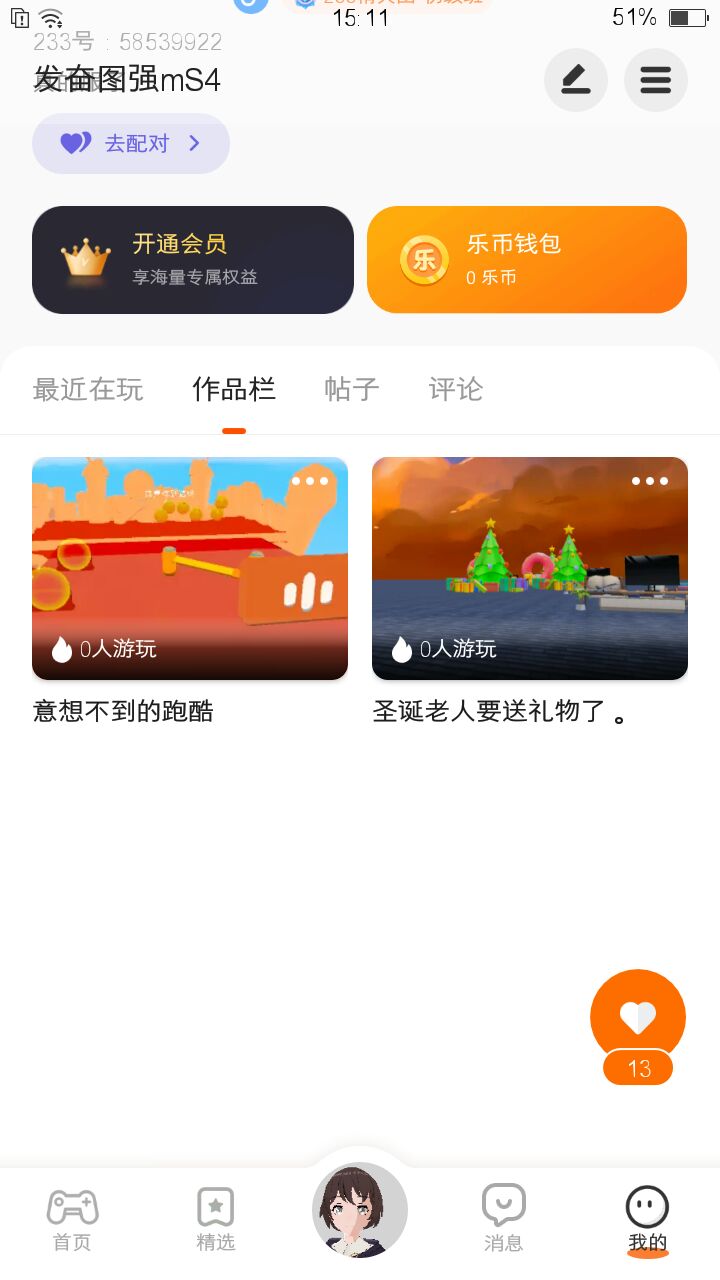Open the 意想不到的跑酷 game card

click(x=190, y=568)
